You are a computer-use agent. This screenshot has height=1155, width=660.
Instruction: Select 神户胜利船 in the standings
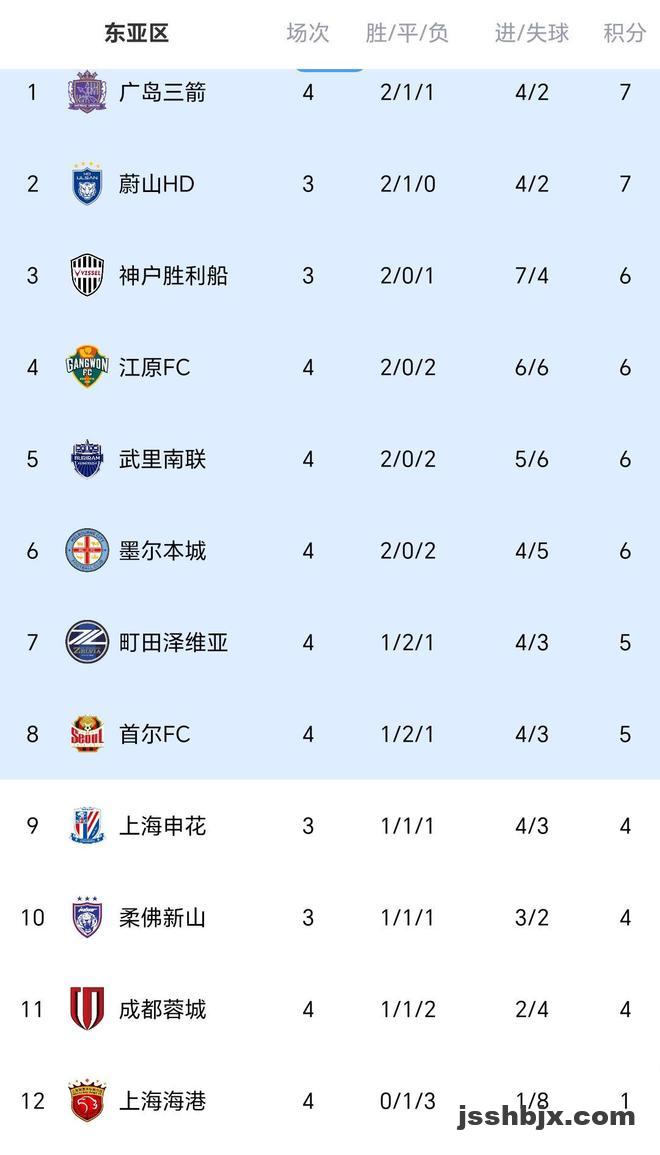point(173,276)
